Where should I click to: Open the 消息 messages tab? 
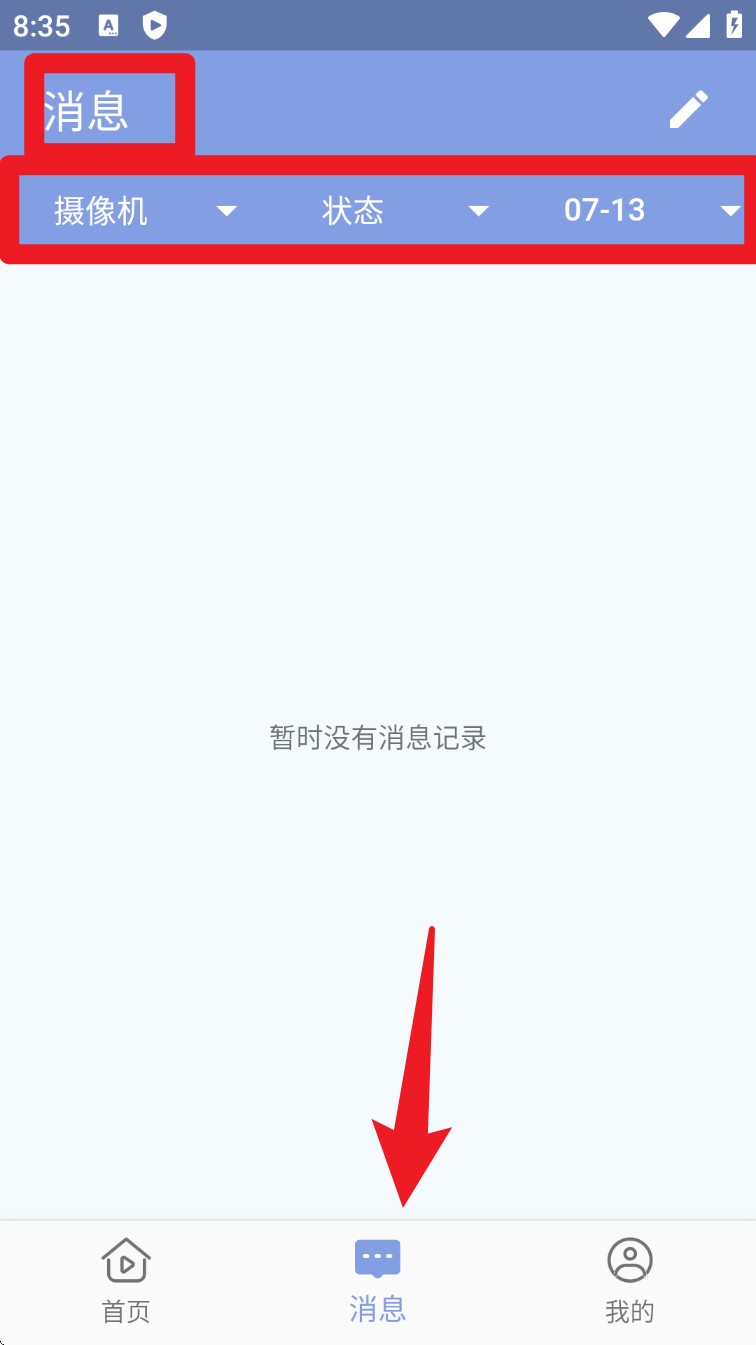(x=378, y=1280)
